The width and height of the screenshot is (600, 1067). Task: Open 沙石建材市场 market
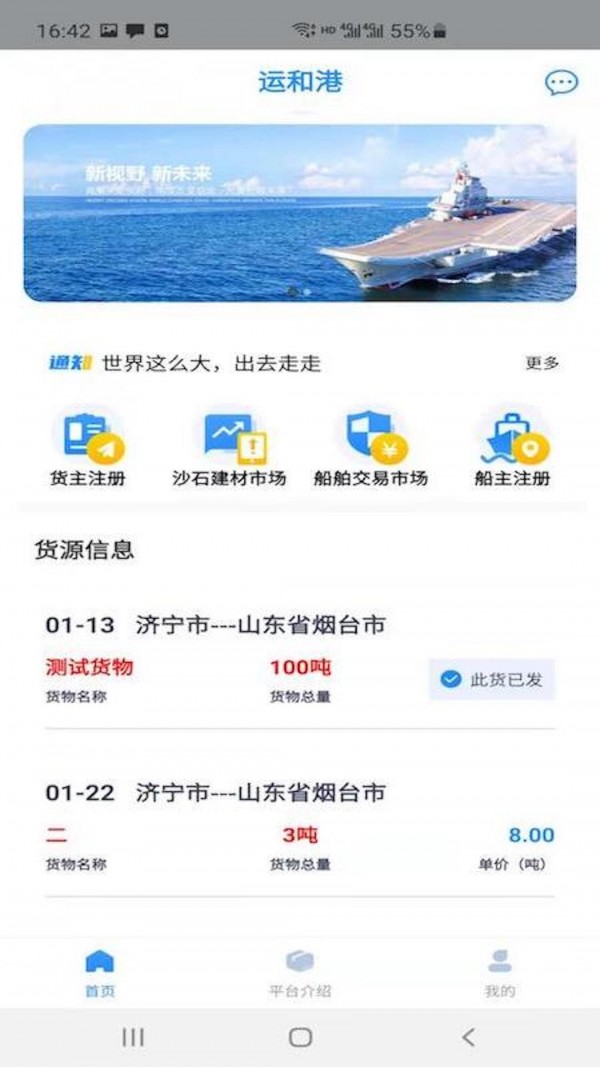pos(229,448)
